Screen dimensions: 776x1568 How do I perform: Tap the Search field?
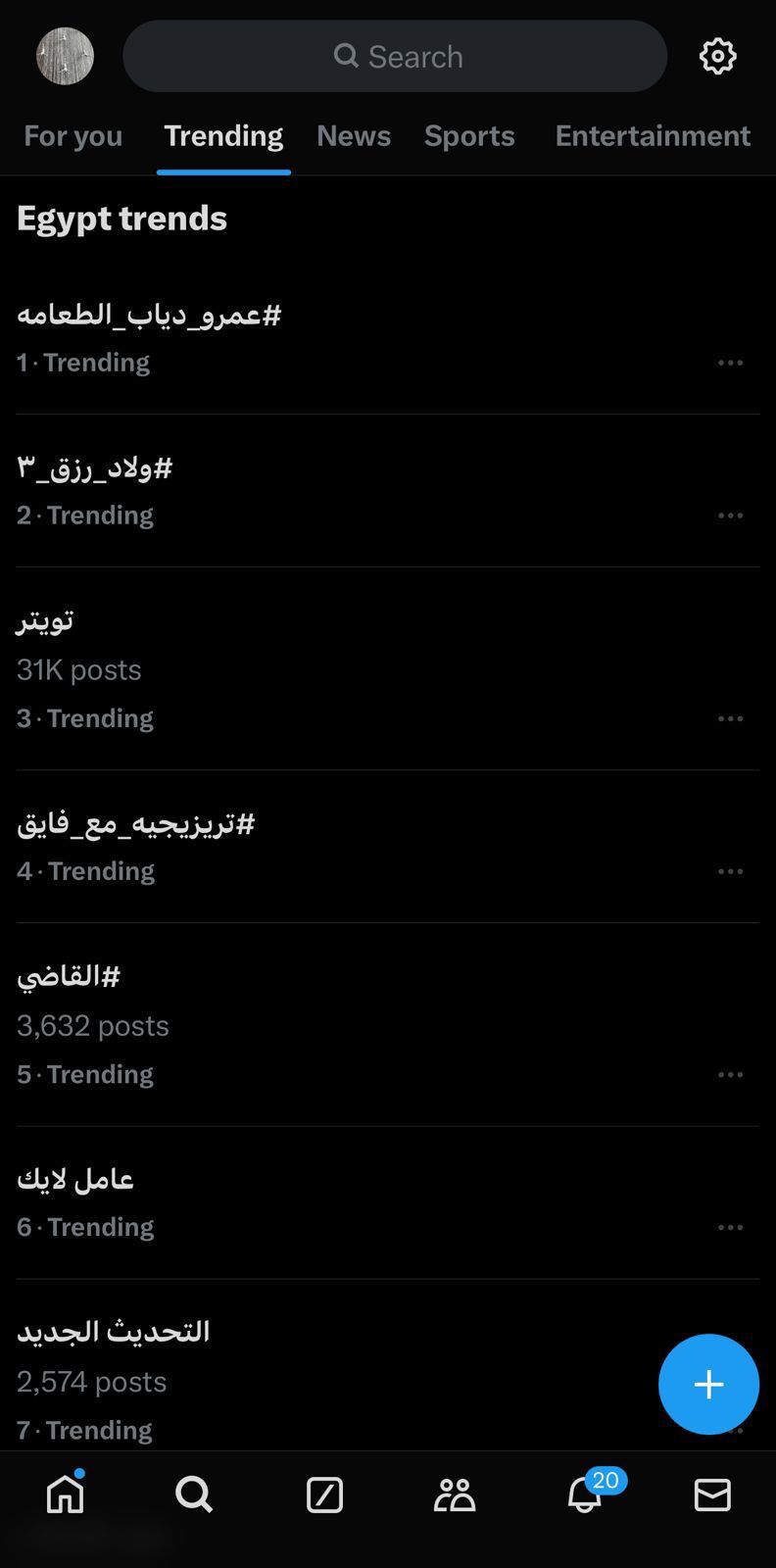(x=395, y=57)
